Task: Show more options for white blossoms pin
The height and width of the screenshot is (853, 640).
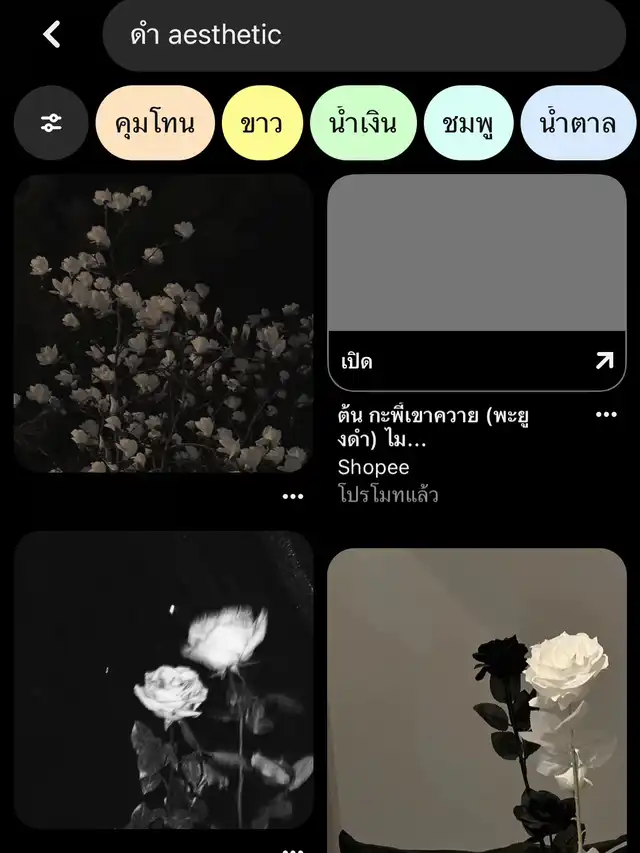Action: point(292,496)
